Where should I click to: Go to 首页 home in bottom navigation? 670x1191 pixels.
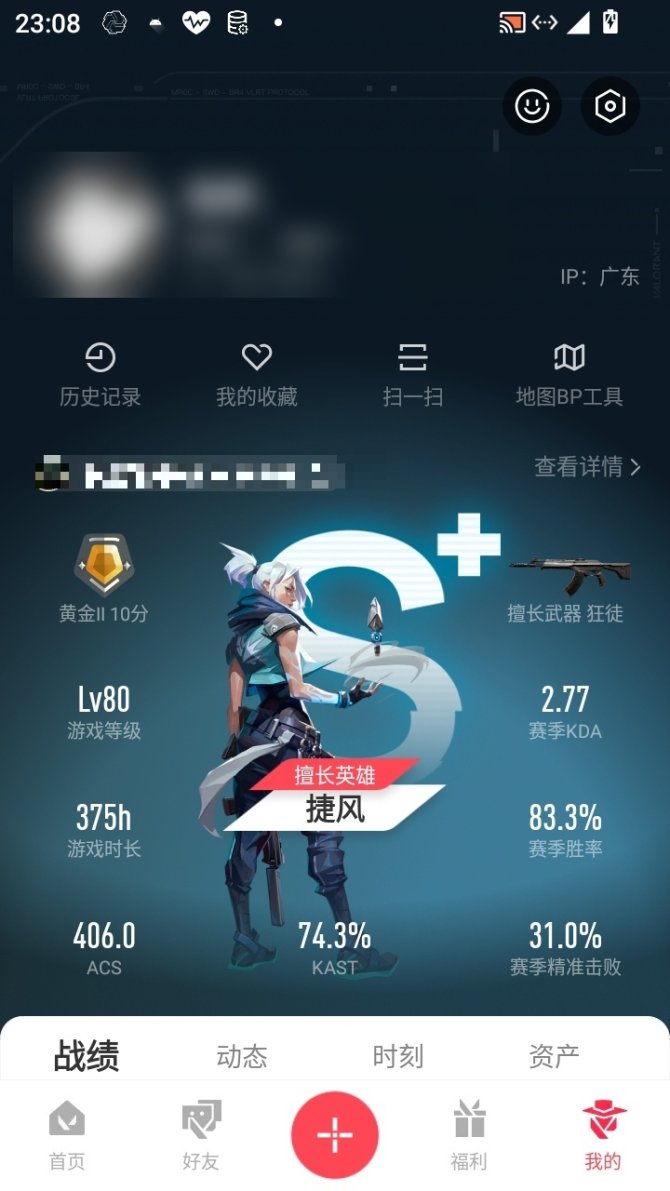pos(67,1136)
